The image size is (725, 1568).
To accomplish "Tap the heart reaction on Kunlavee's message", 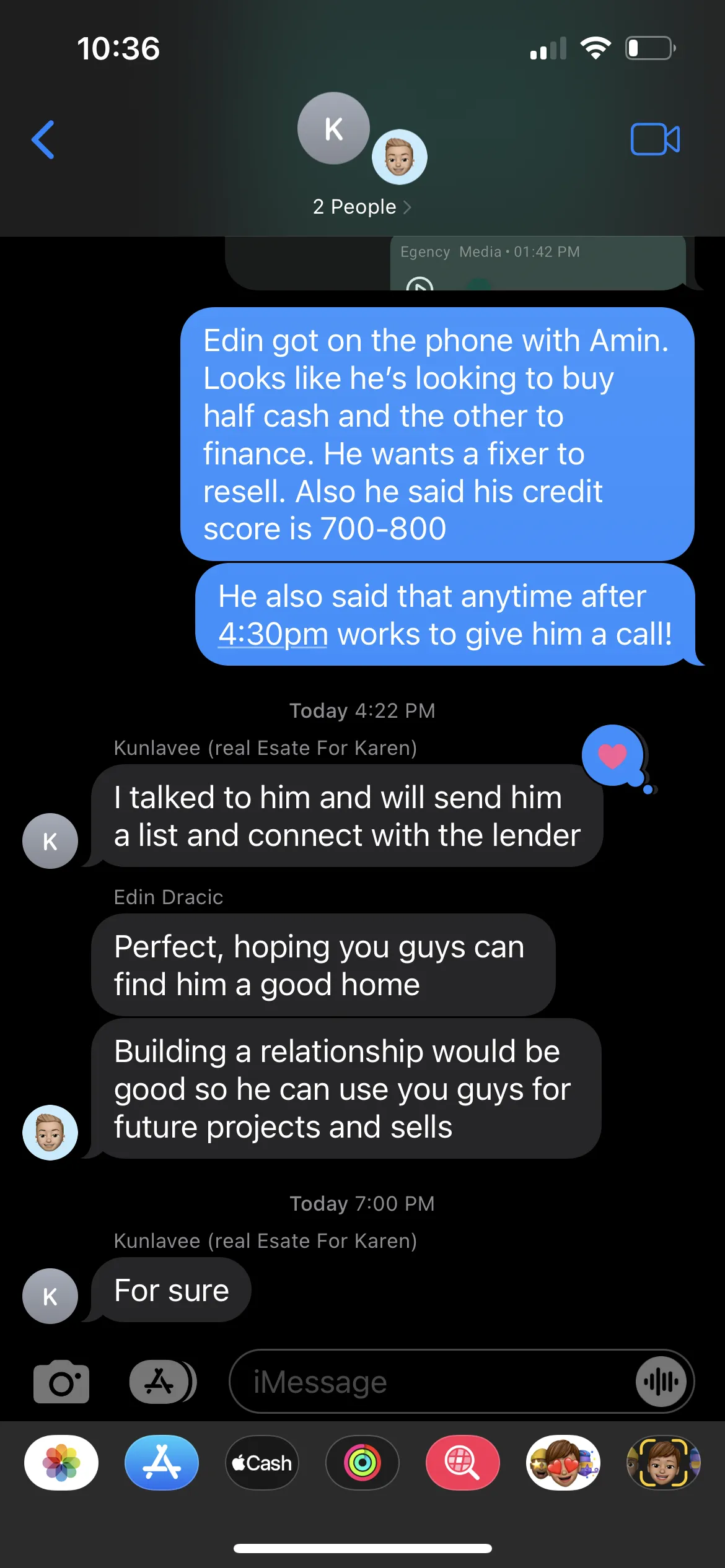I will [x=612, y=756].
